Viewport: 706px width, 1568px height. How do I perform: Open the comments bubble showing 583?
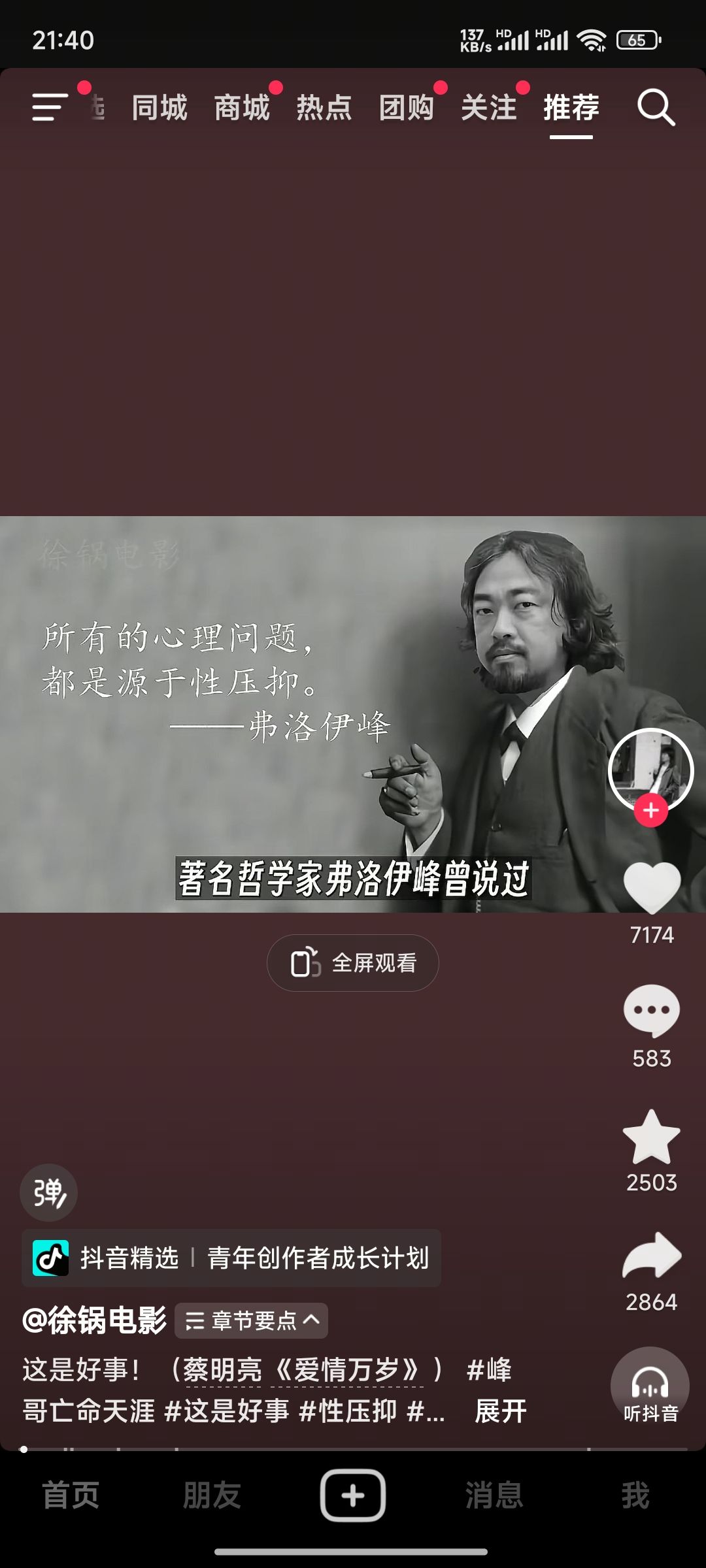[x=652, y=1011]
